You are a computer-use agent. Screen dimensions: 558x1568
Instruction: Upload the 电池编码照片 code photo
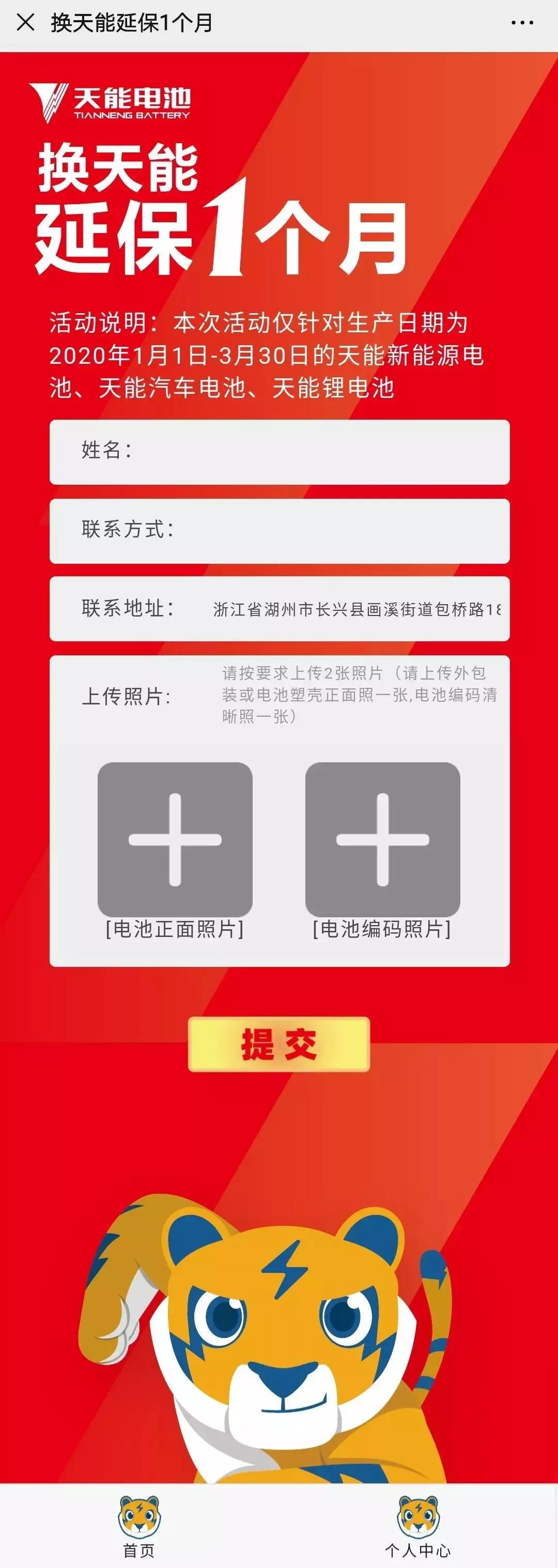click(382, 839)
